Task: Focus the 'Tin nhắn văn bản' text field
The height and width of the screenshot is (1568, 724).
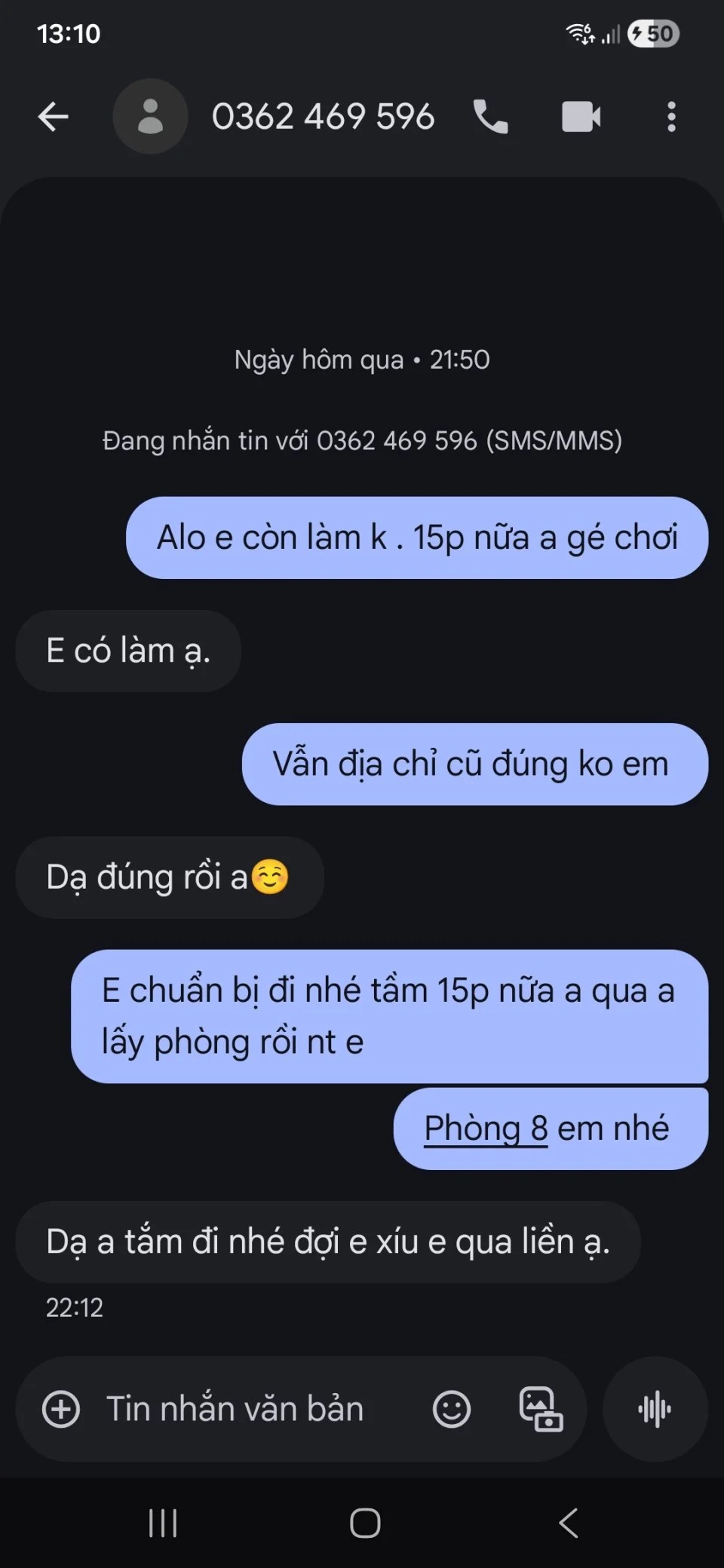Action: (249, 1409)
